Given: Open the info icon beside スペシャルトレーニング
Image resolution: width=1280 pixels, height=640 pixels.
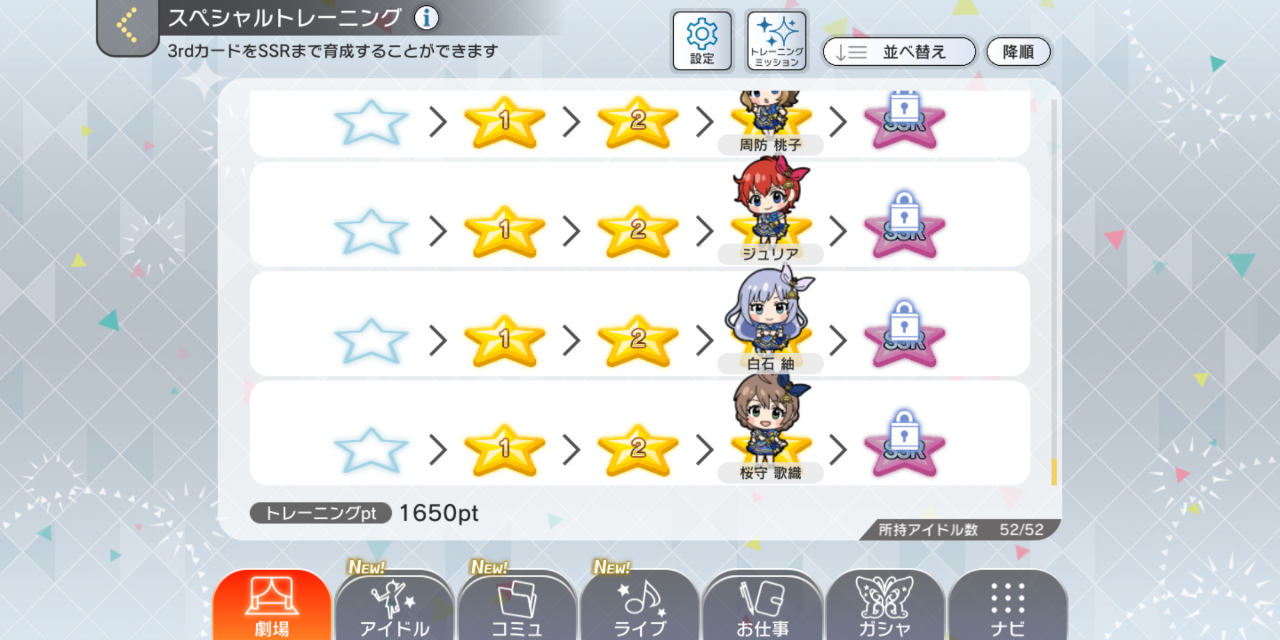Looking at the screenshot, I should coord(427,18).
